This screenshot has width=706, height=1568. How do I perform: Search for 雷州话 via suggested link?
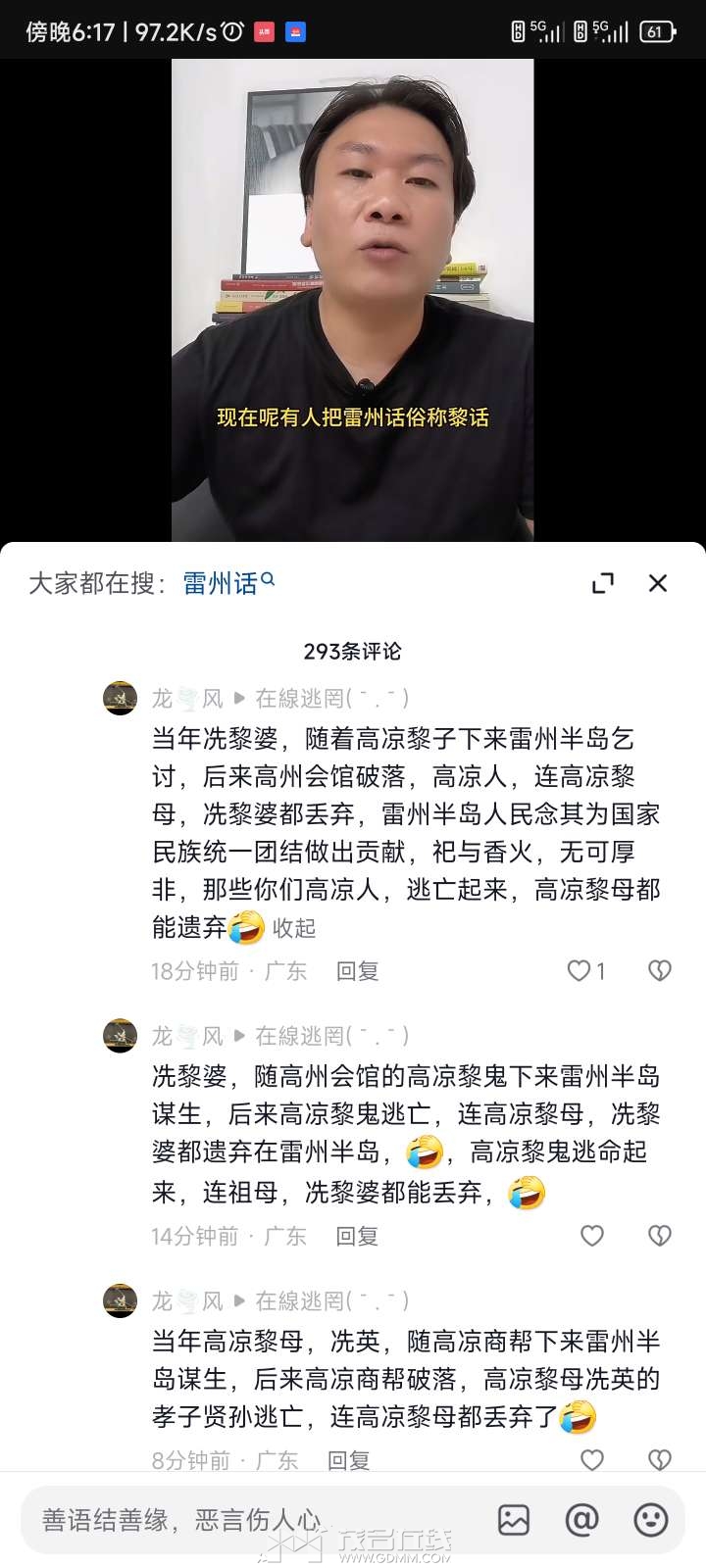tap(227, 583)
